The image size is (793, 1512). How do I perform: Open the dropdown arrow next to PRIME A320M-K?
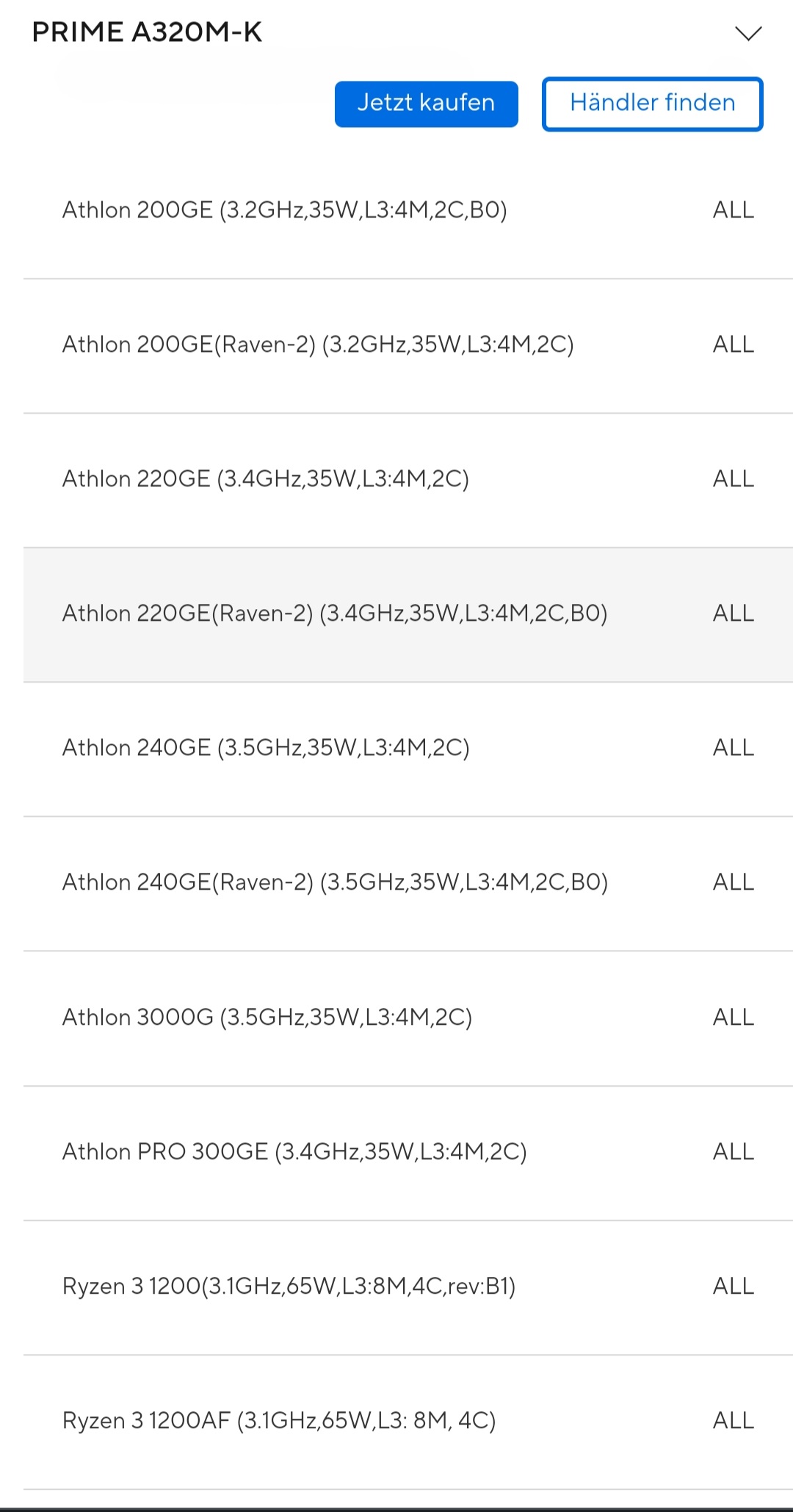coord(747,32)
